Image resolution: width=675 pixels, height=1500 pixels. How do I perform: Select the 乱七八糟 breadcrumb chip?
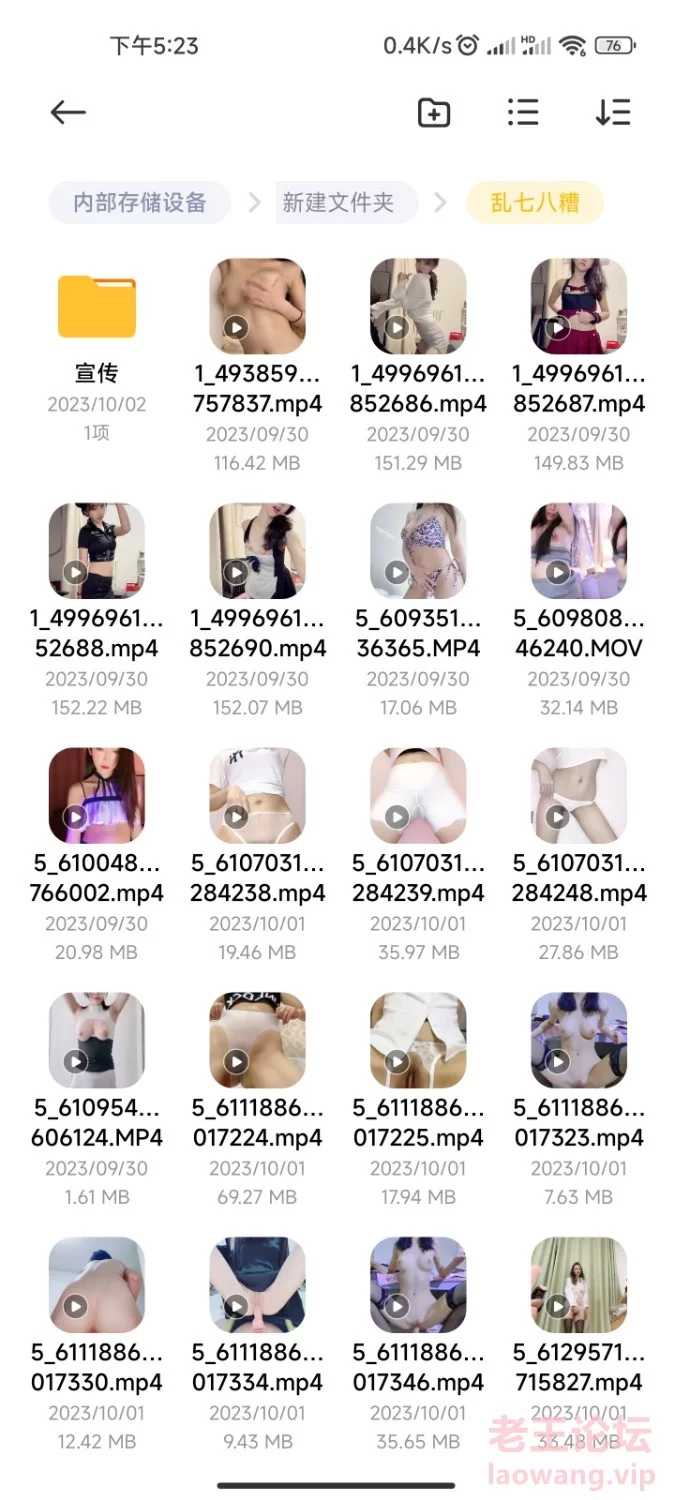pos(534,203)
